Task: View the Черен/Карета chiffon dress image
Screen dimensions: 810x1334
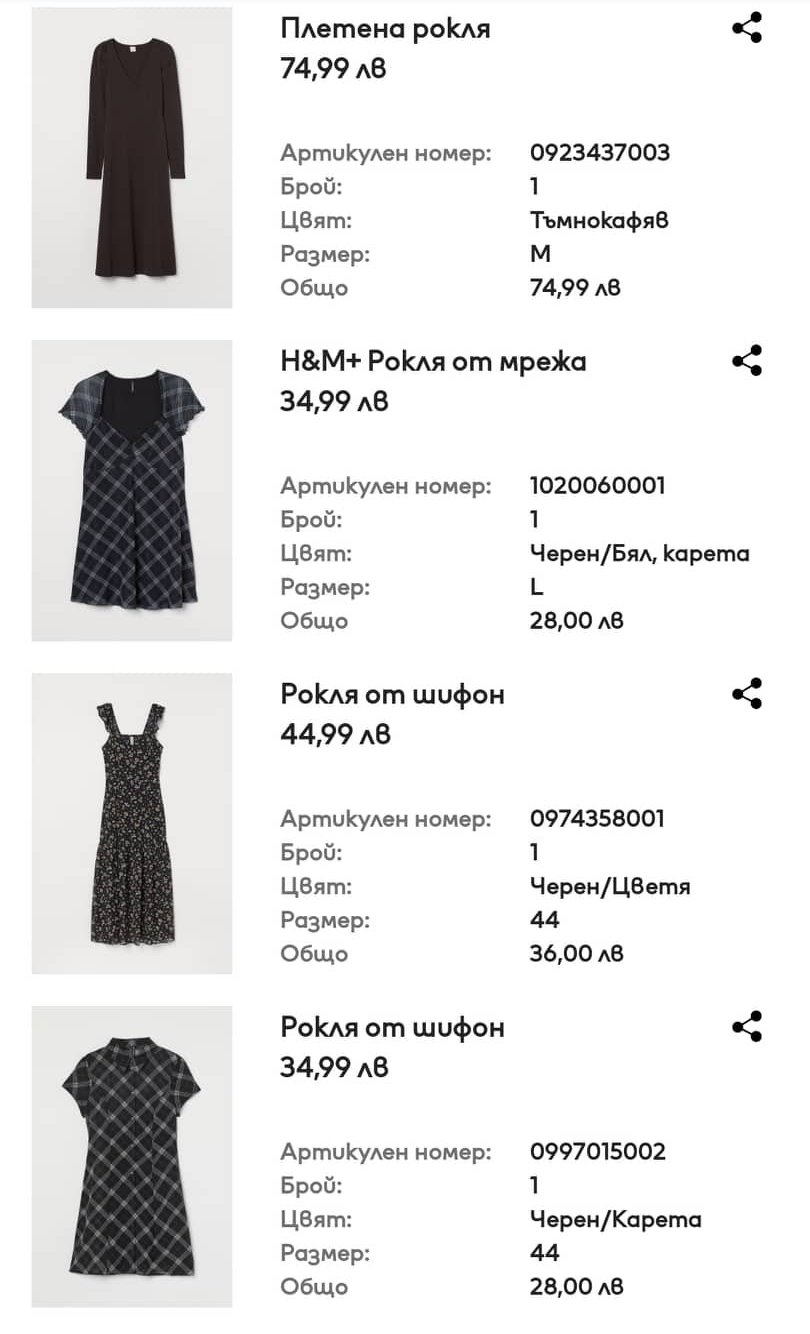Action: (132, 1156)
